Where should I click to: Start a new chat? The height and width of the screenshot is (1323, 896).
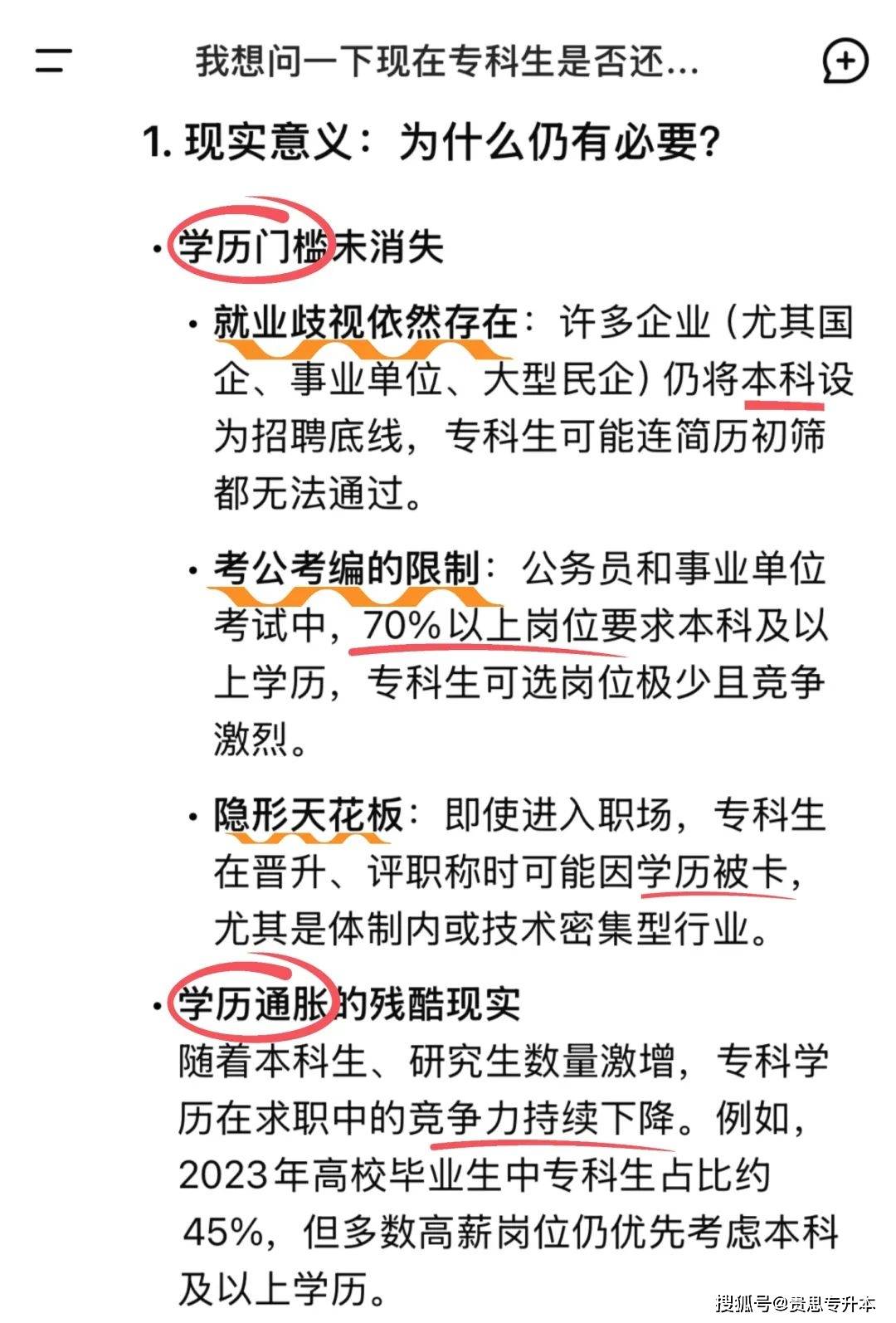[844, 61]
